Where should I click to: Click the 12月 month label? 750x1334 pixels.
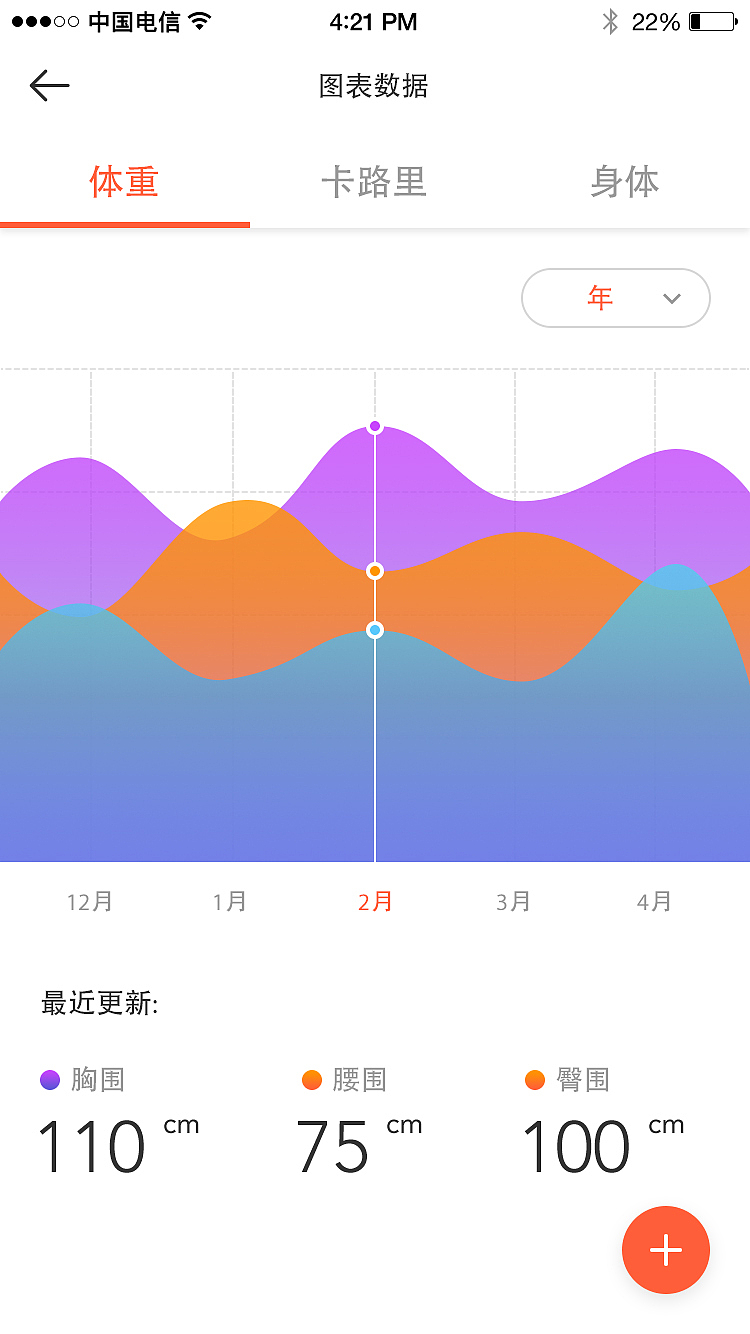pyautogui.click(x=90, y=900)
